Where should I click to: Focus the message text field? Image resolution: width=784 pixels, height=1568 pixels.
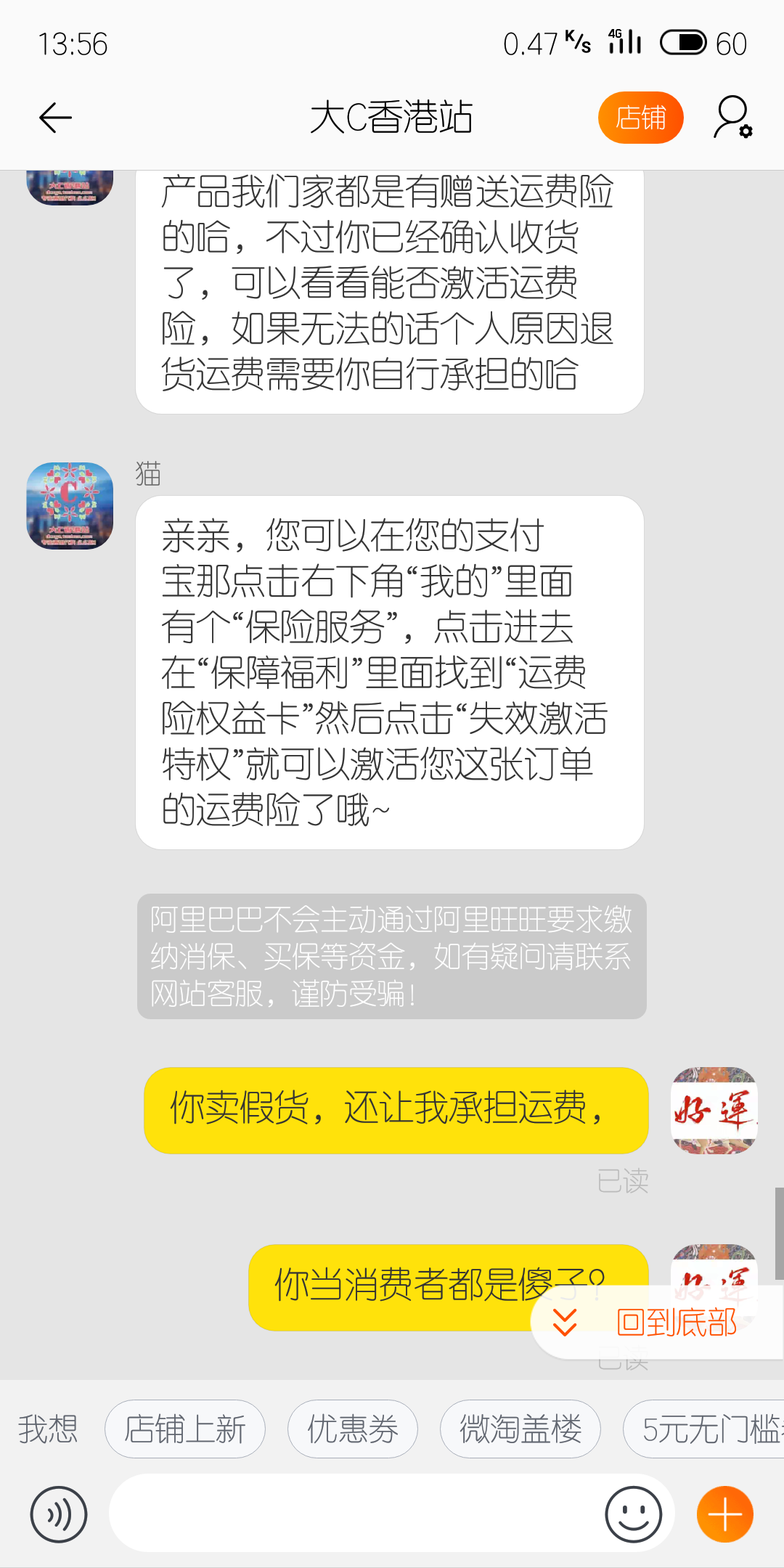click(356, 1515)
